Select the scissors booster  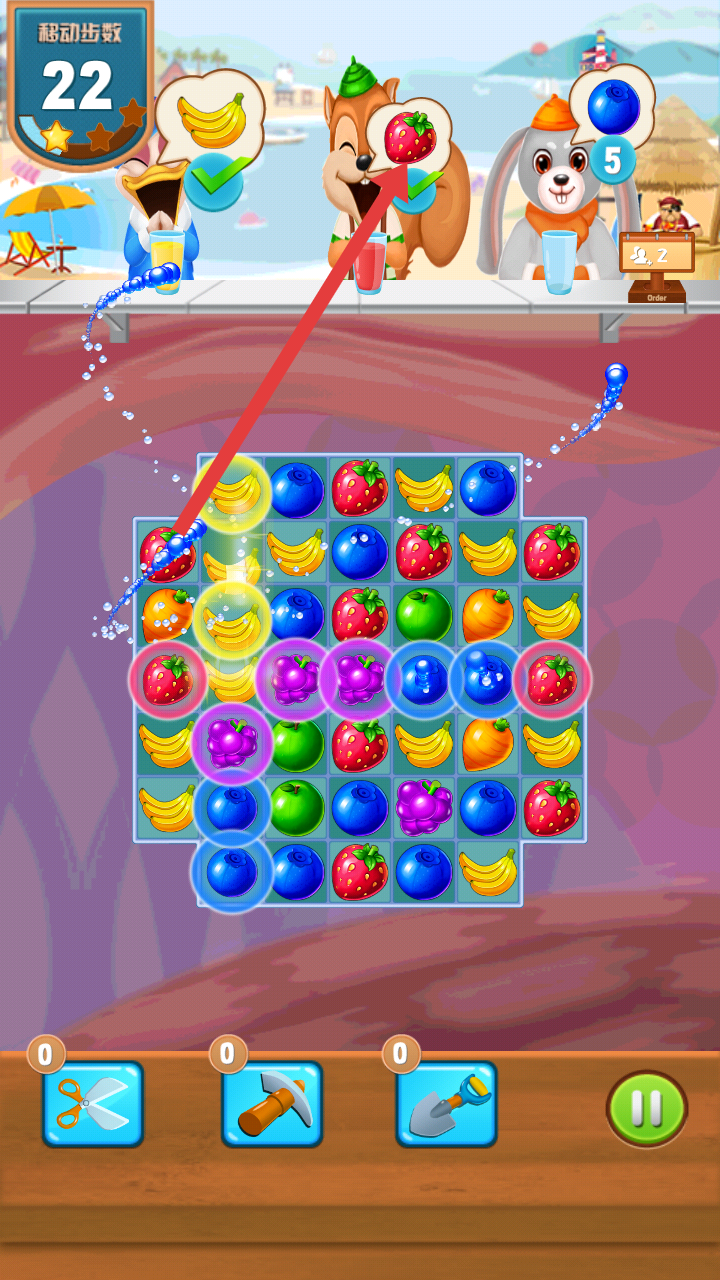click(x=93, y=1104)
